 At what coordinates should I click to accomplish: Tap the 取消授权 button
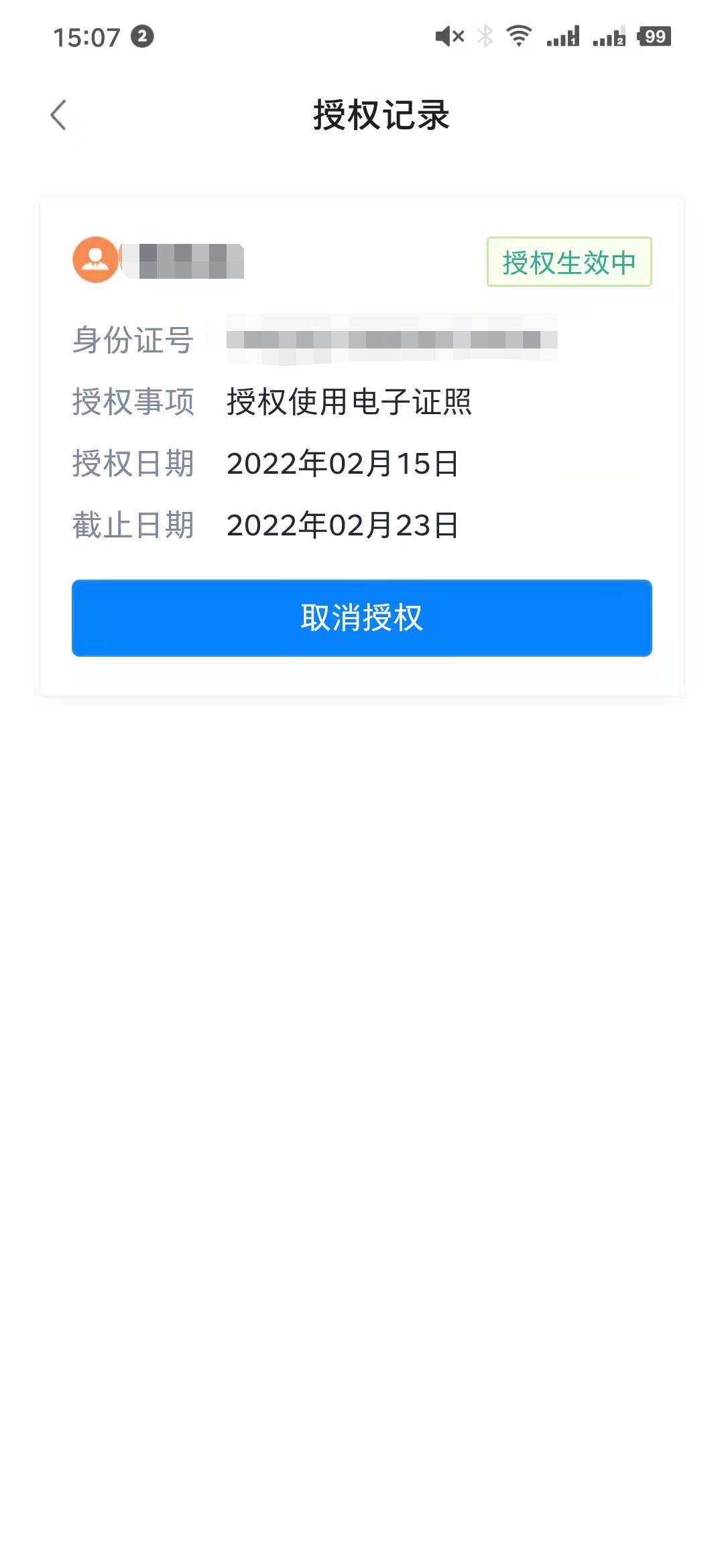click(362, 618)
